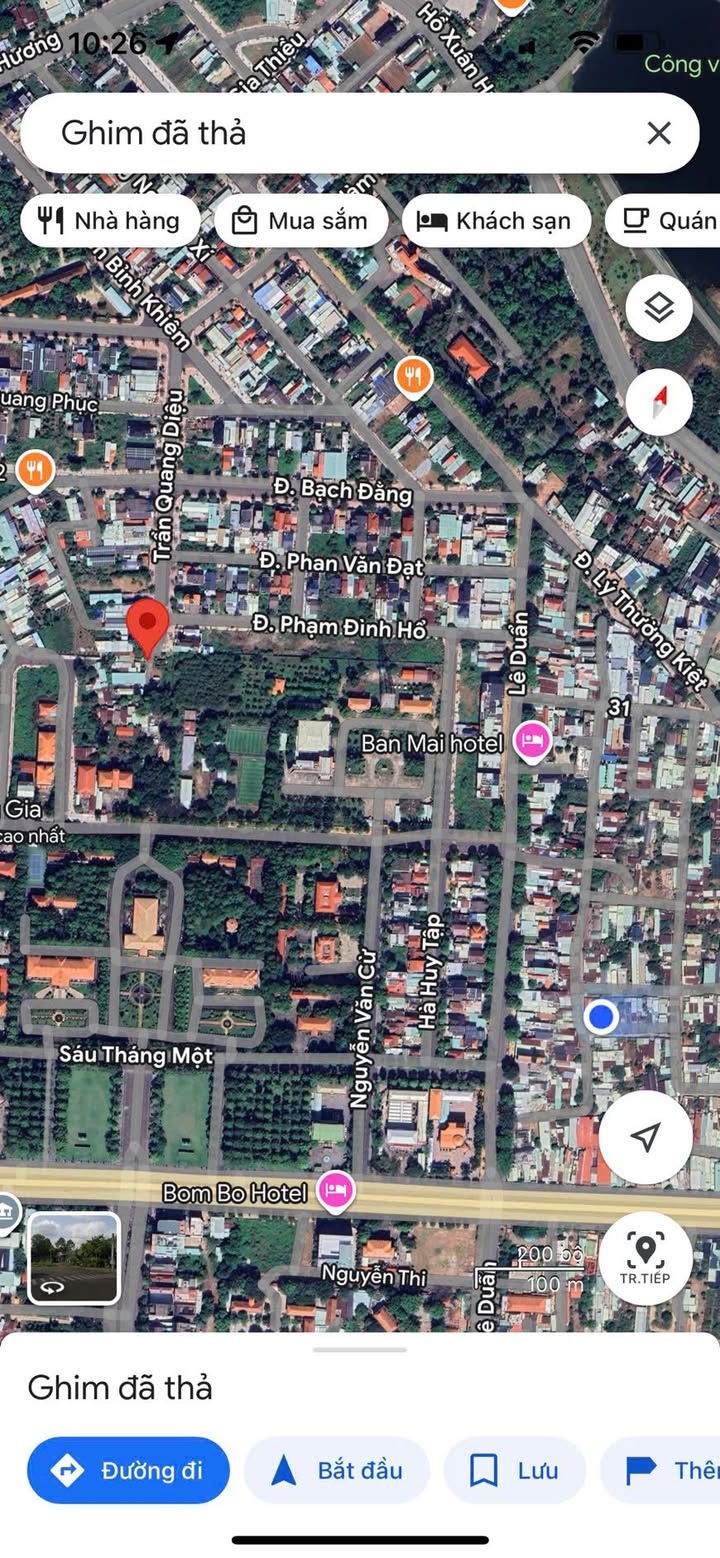Tap the 'Ghim đã thả' search field
The width and height of the screenshot is (720, 1558).
pos(330,133)
